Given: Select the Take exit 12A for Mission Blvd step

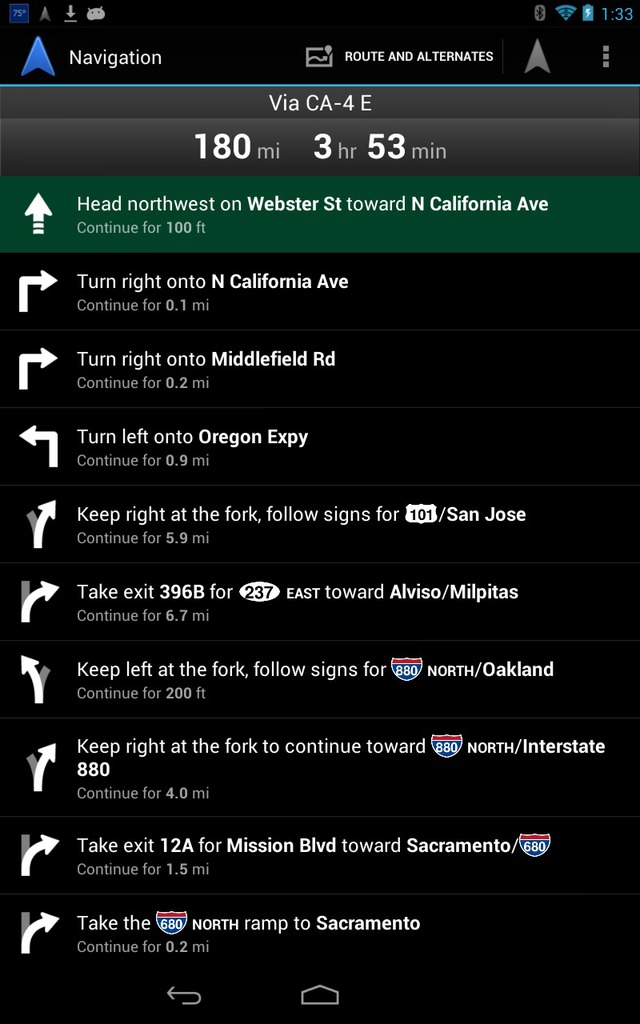Looking at the screenshot, I should 320,856.
